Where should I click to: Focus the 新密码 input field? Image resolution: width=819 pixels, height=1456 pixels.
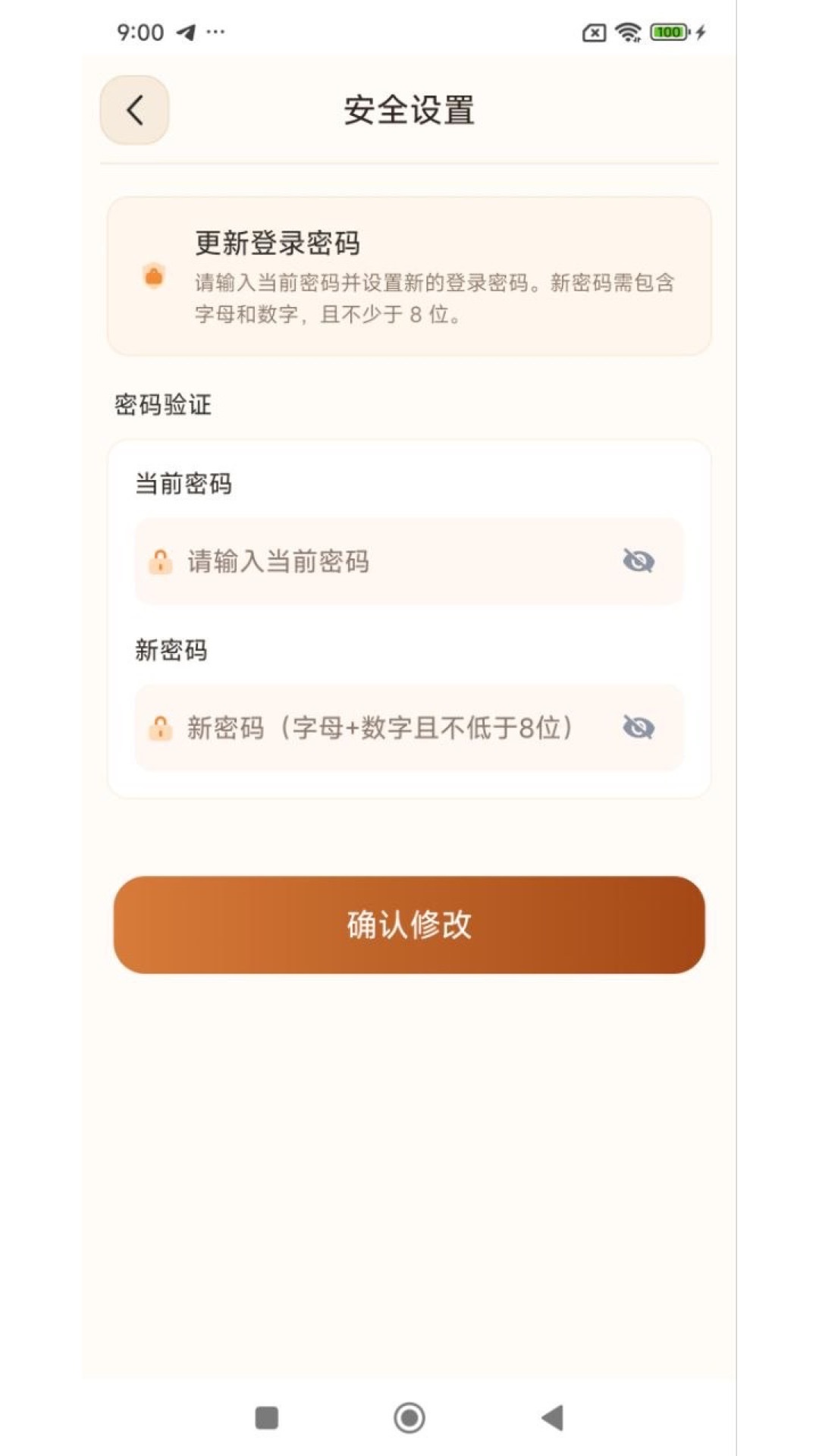coord(379,728)
